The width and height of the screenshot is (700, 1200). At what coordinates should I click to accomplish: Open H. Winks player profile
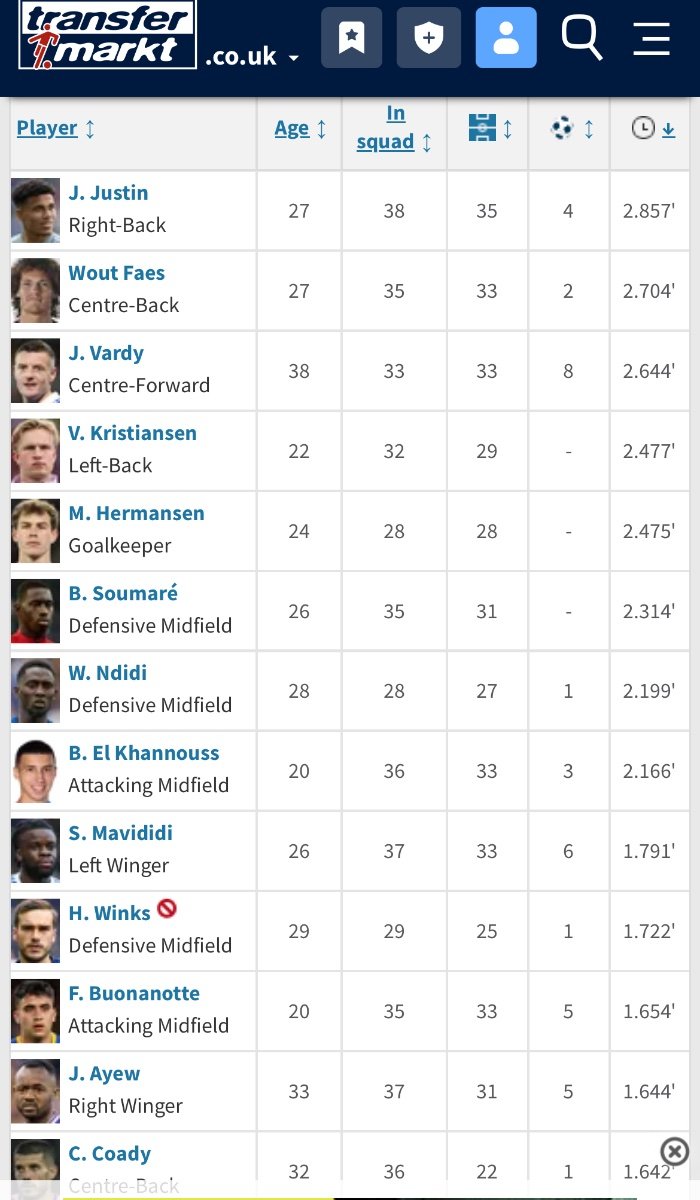[x=109, y=913]
